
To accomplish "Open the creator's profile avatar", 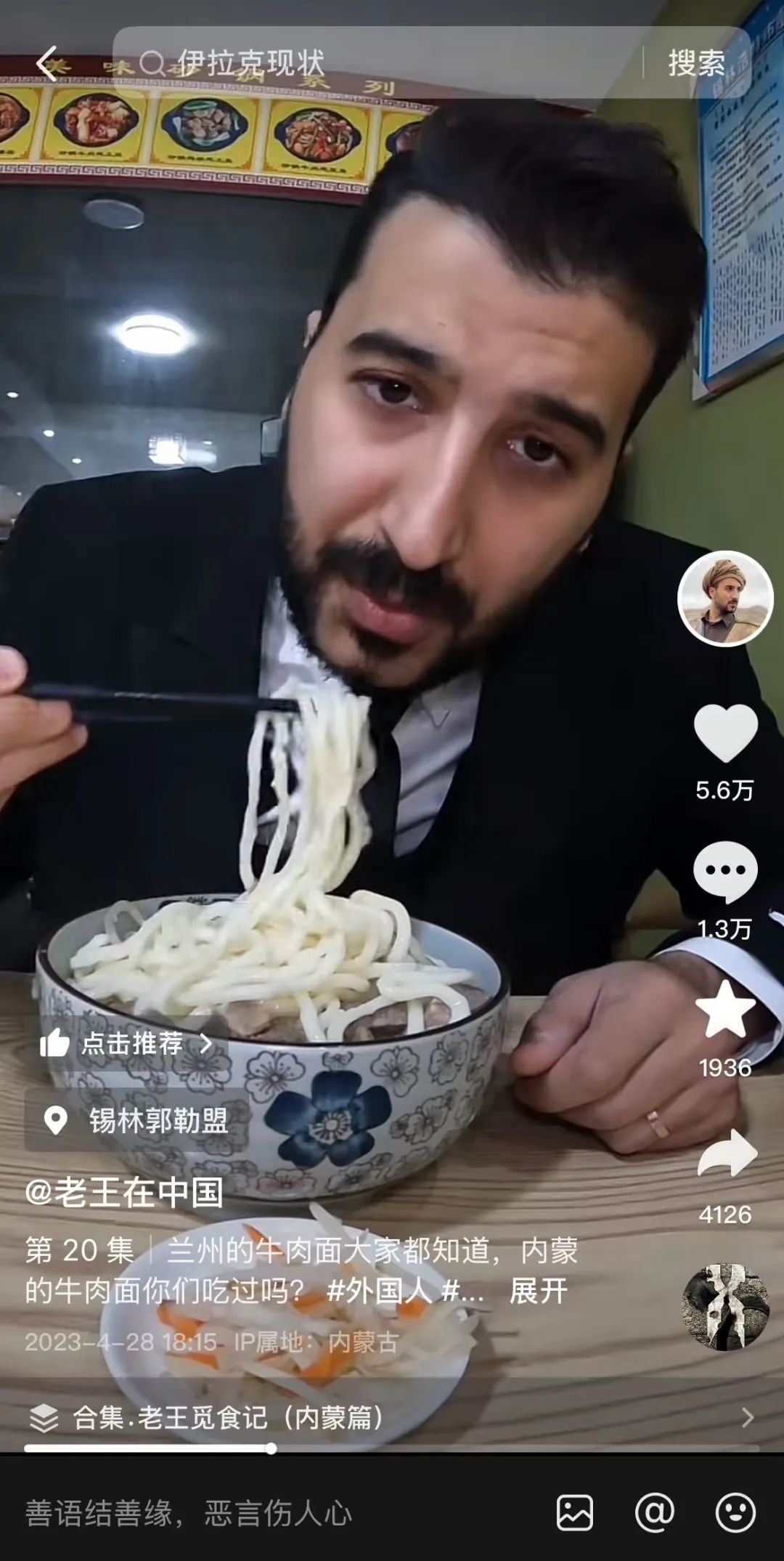I will tap(725, 599).
